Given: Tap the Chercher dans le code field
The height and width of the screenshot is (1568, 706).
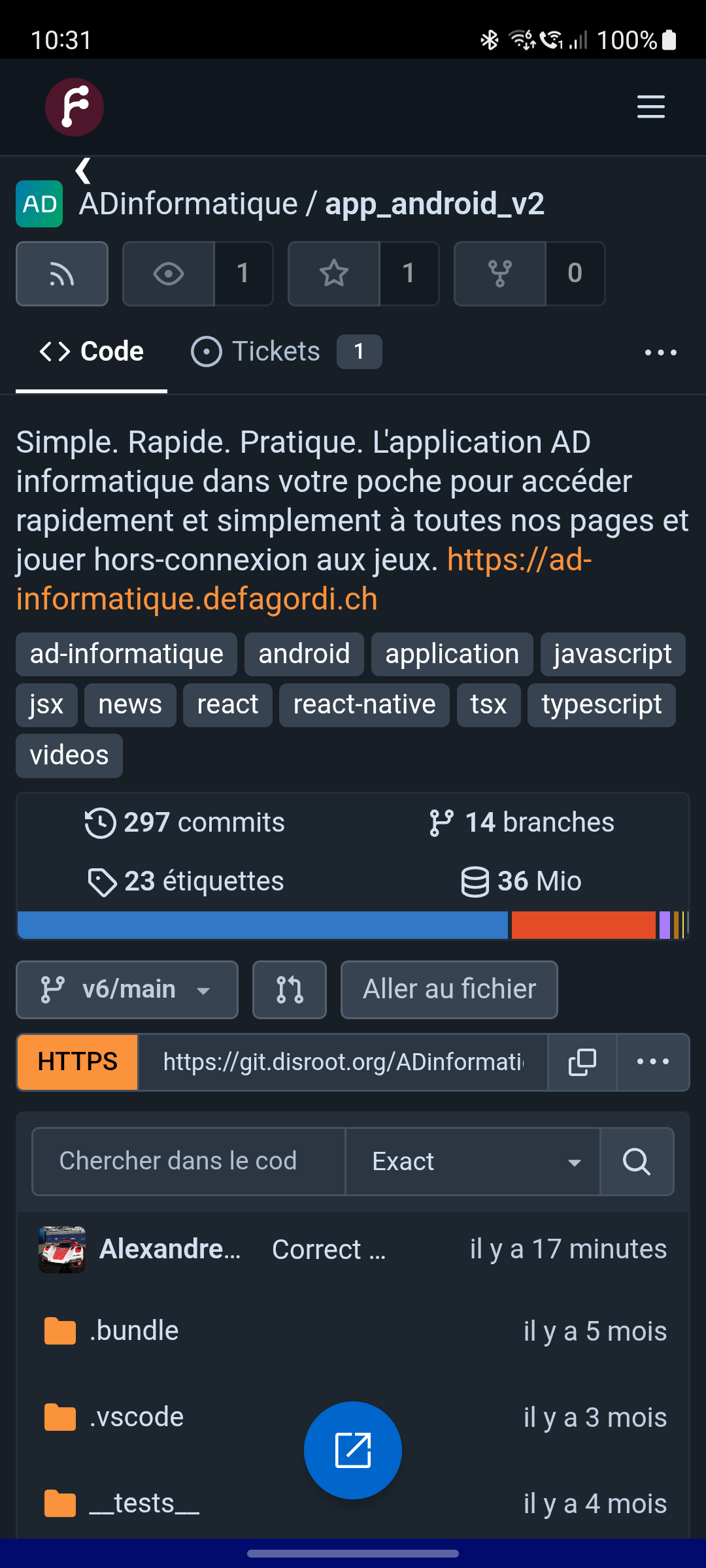Looking at the screenshot, I should pos(188,1161).
